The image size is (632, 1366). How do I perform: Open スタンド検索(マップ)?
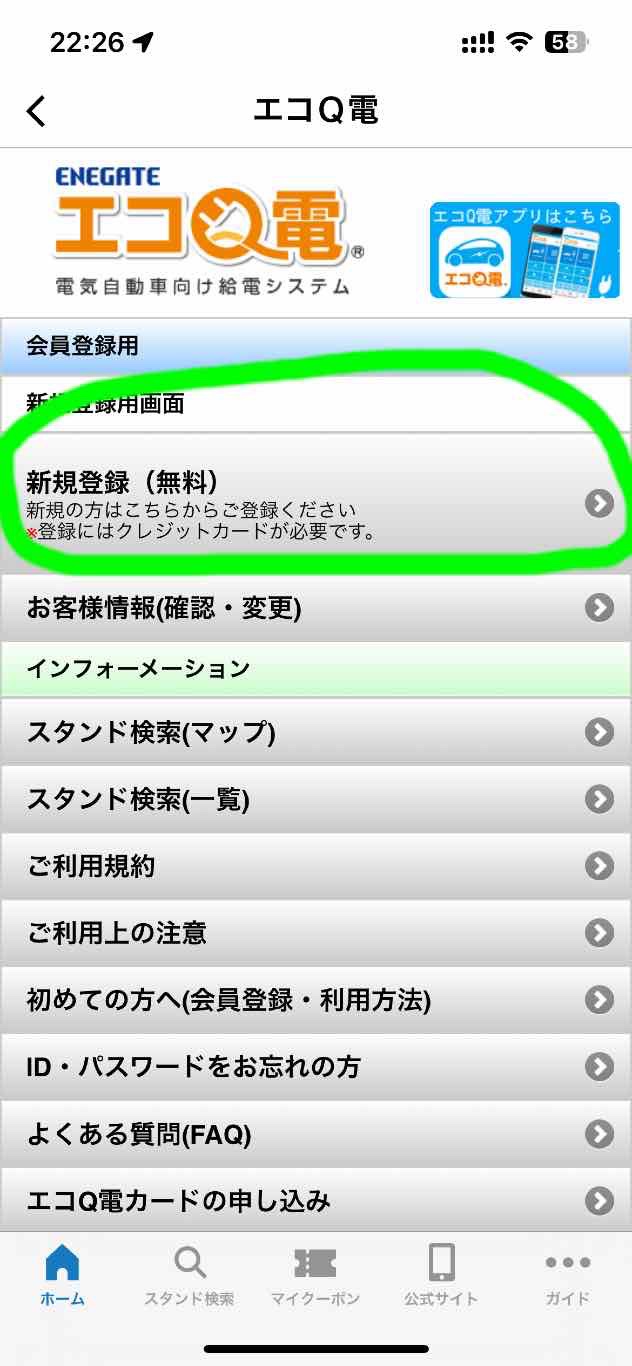(x=316, y=732)
